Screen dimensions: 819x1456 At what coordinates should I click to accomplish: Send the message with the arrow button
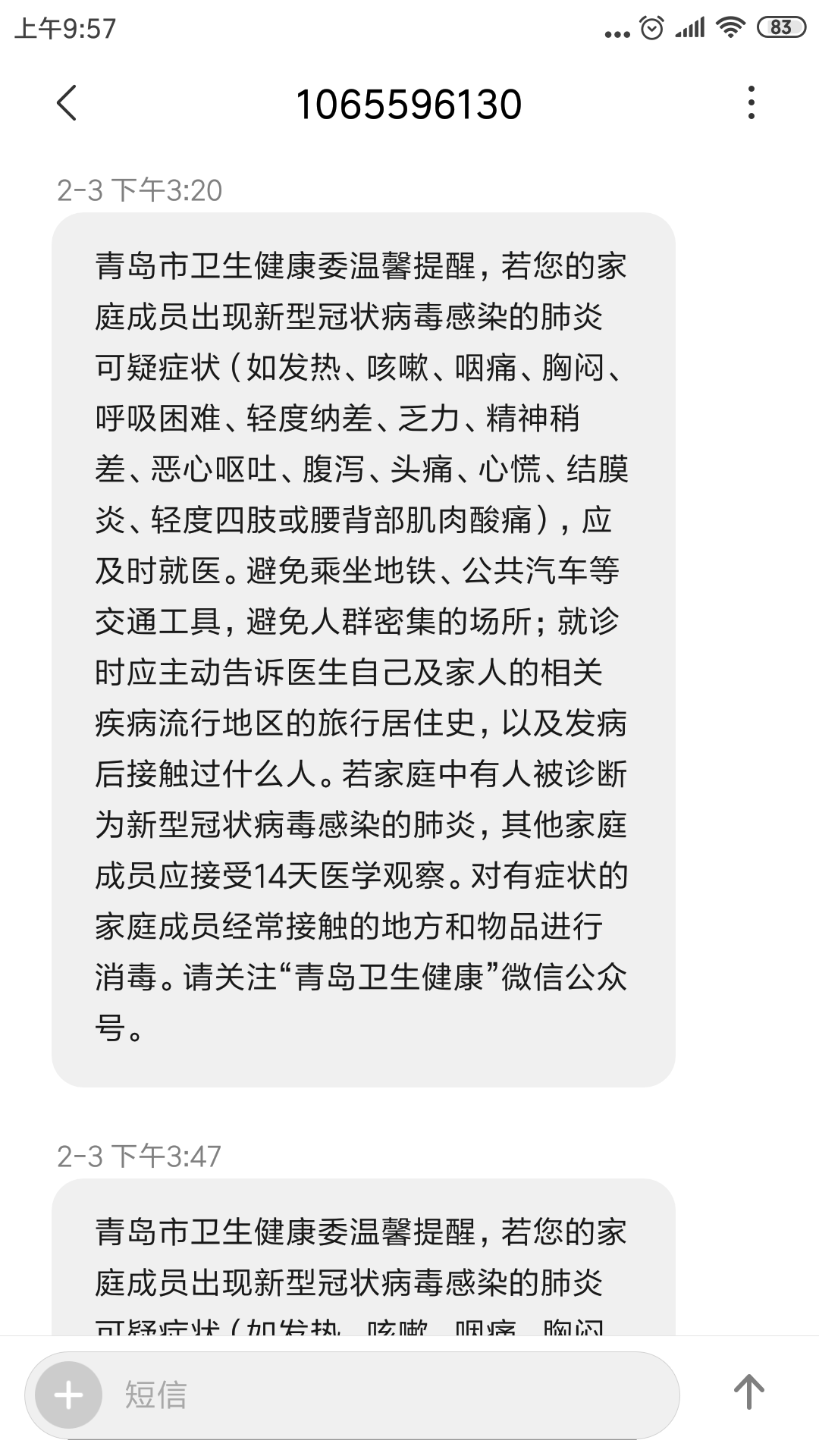pyautogui.click(x=748, y=1392)
